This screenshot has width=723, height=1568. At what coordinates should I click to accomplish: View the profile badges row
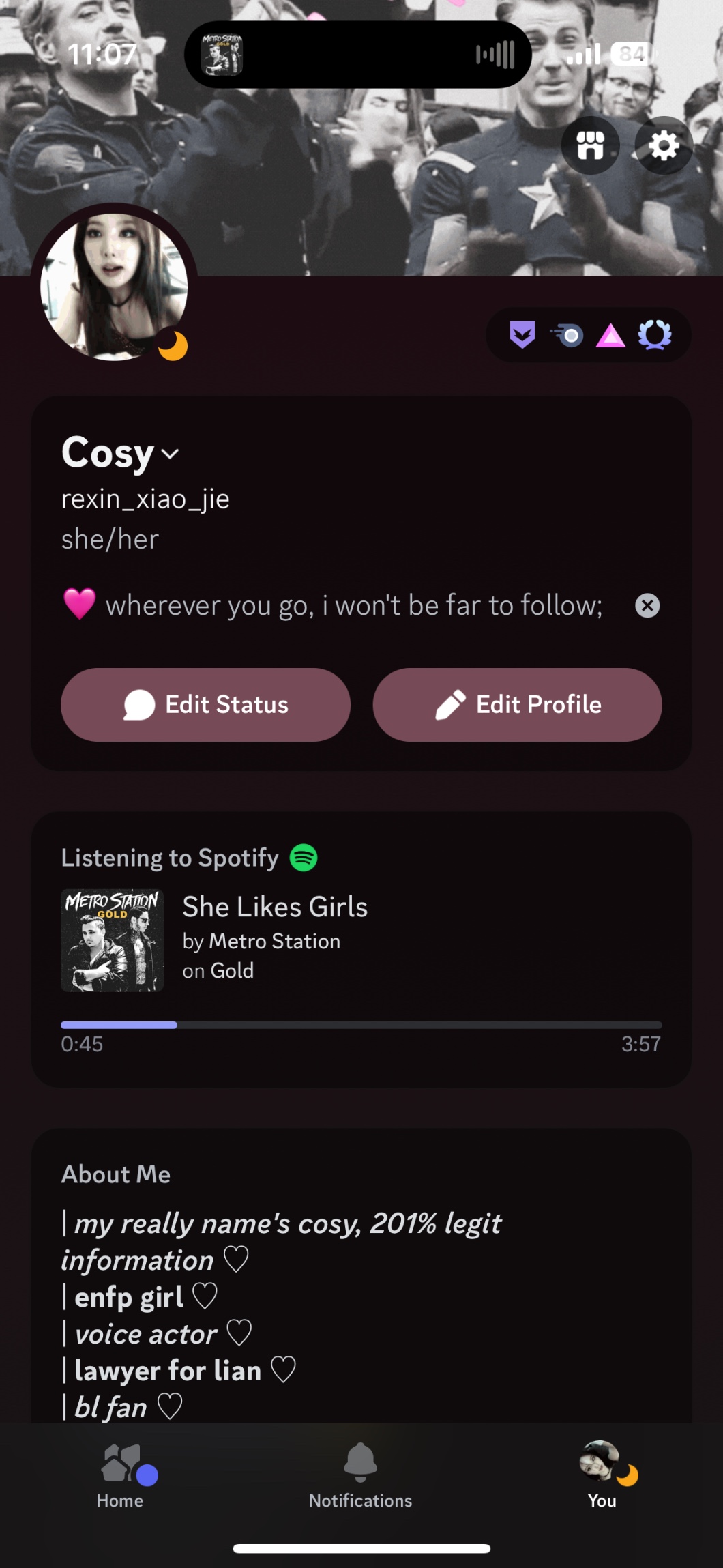pyautogui.click(x=589, y=335)
